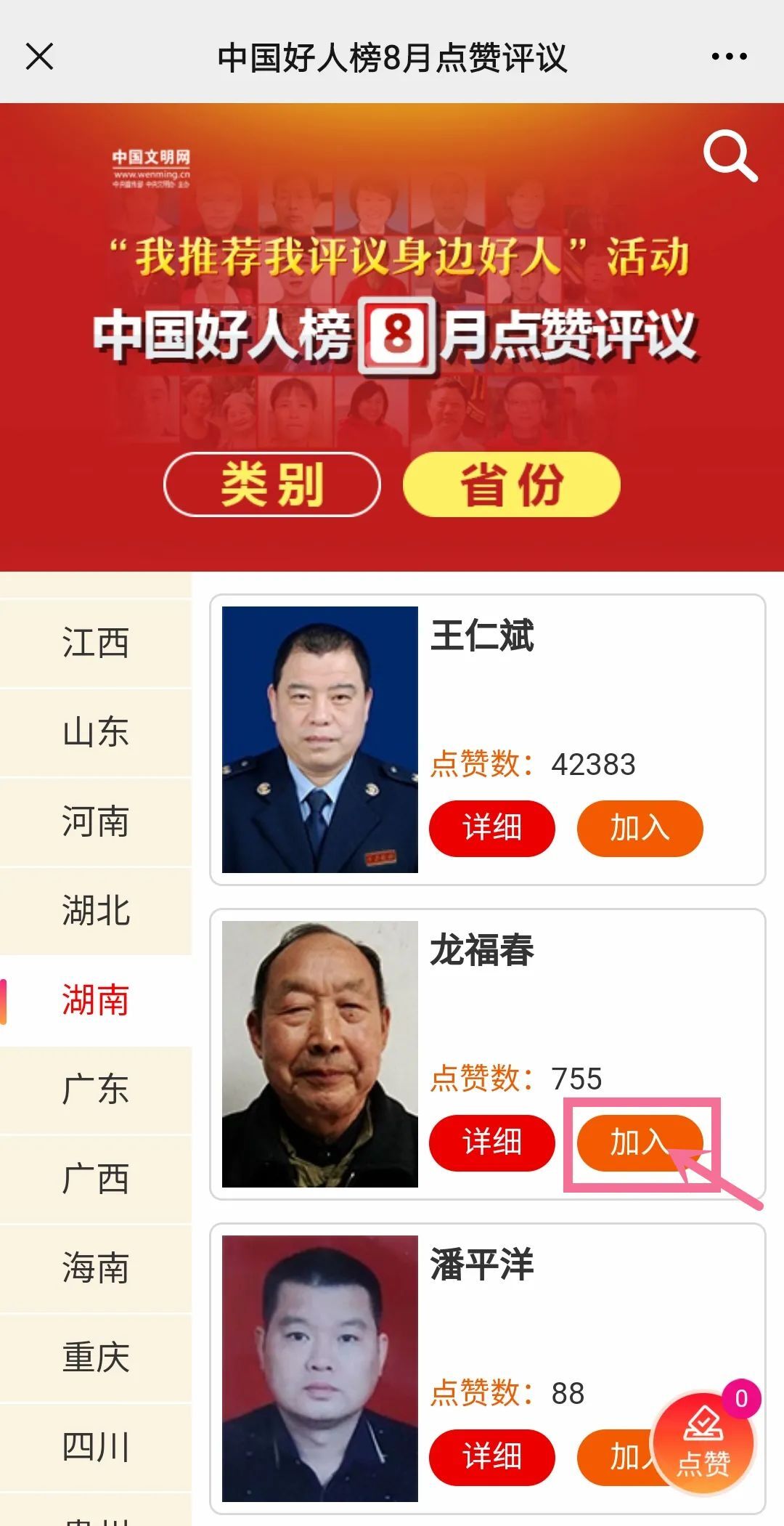Select 河南 province in the sidebar
784x1526 pixels.
(96, 821)
